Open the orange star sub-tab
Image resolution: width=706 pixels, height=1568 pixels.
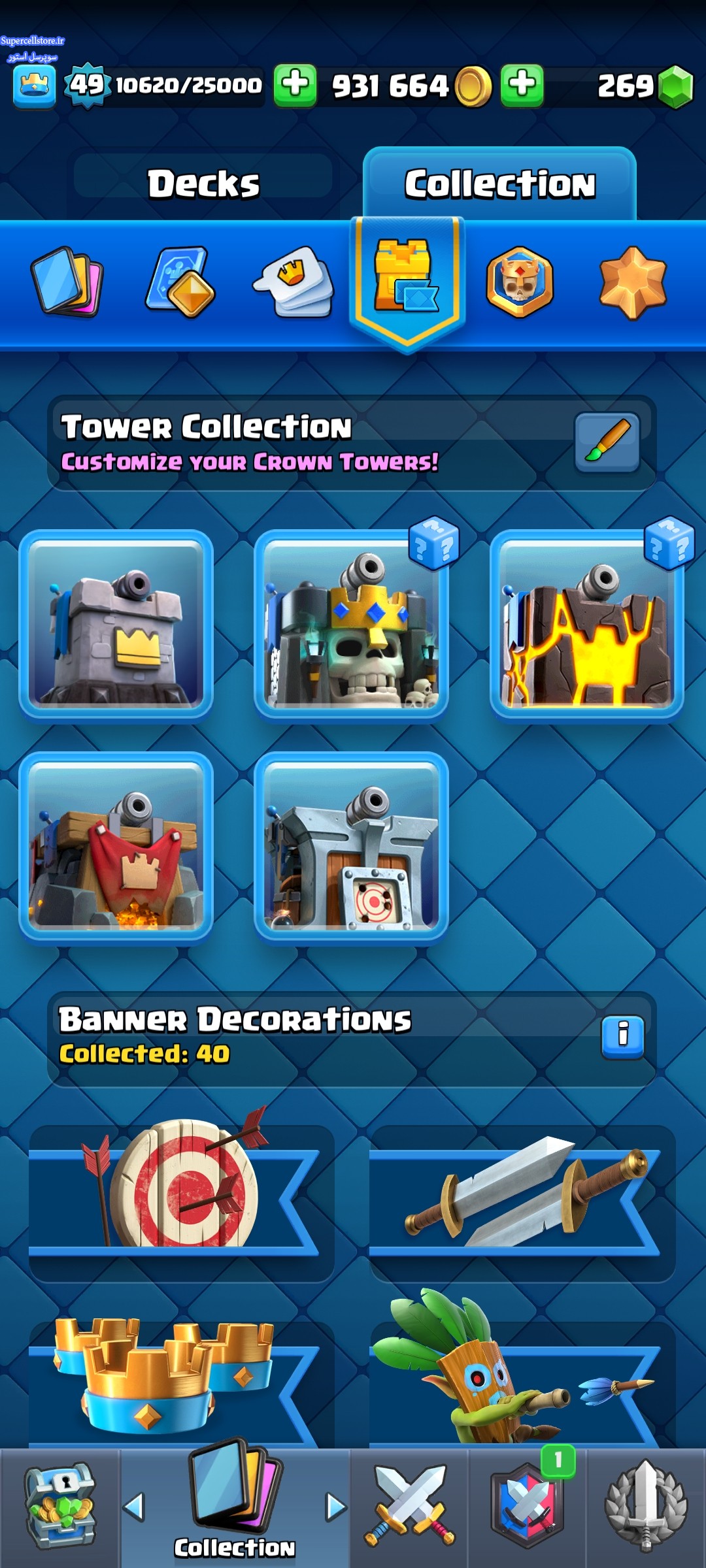(632, 282)
